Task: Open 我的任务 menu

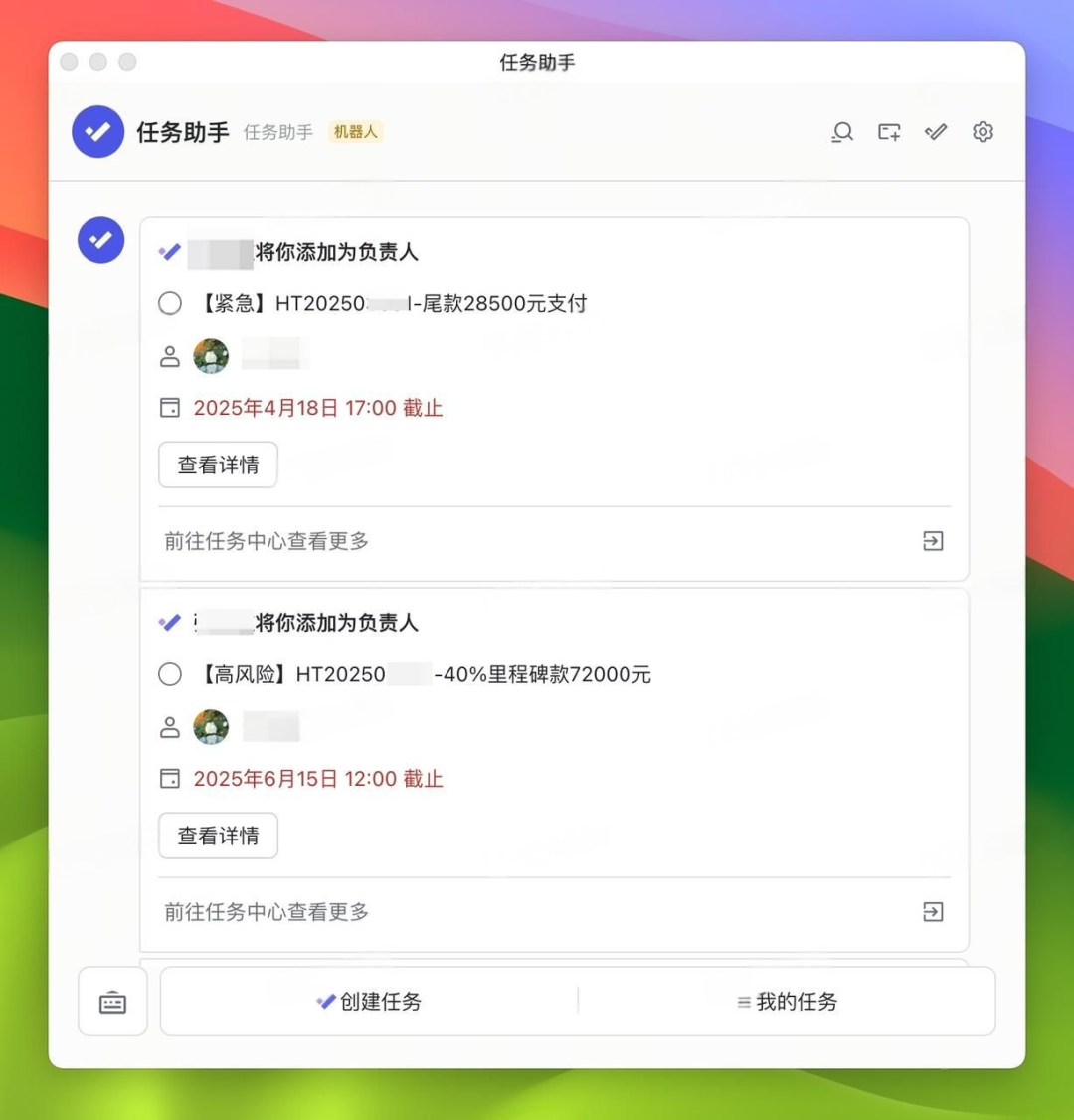Action: (787, 1002)
